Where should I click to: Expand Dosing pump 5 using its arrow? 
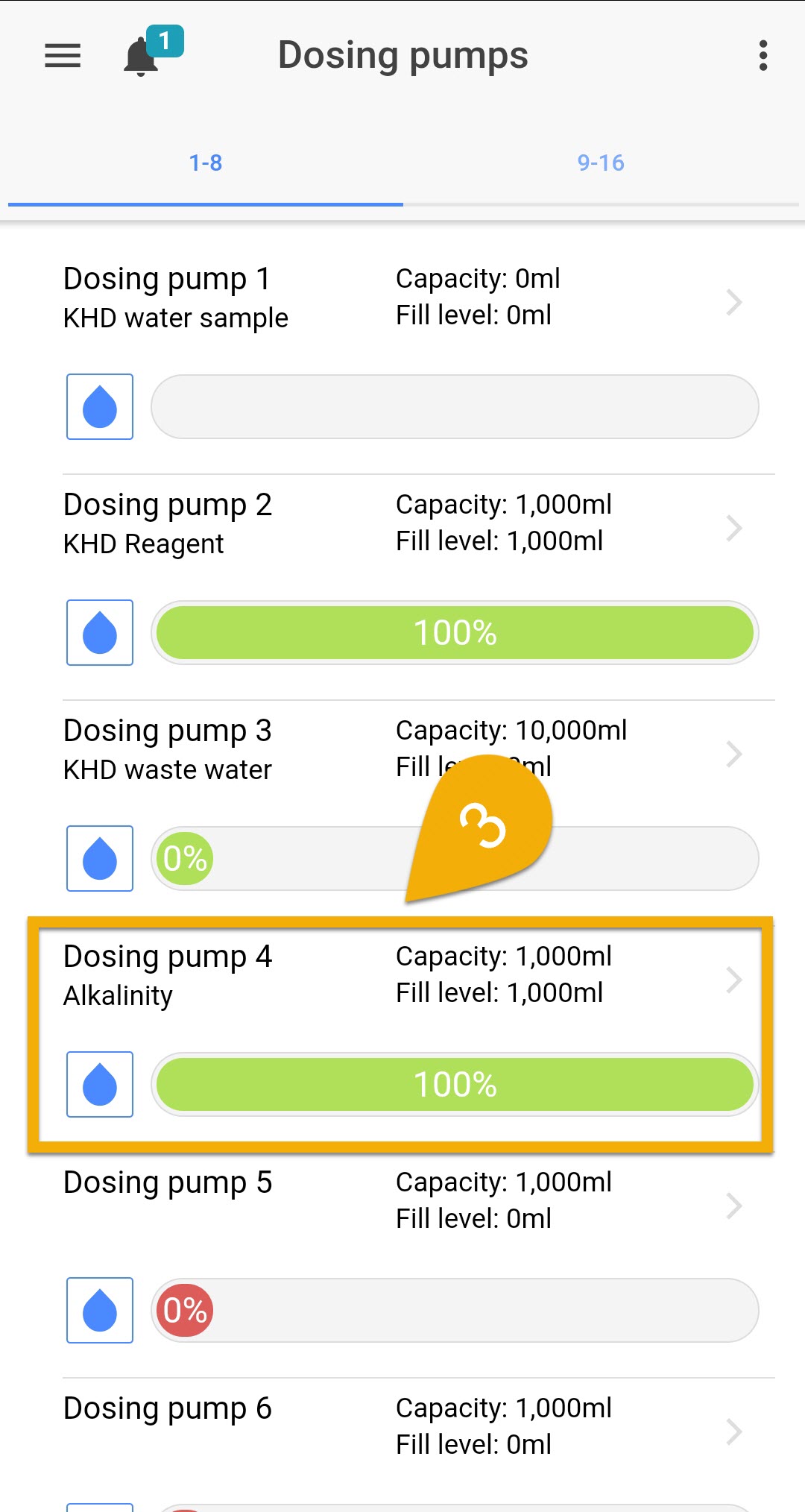click(734, 1206)
